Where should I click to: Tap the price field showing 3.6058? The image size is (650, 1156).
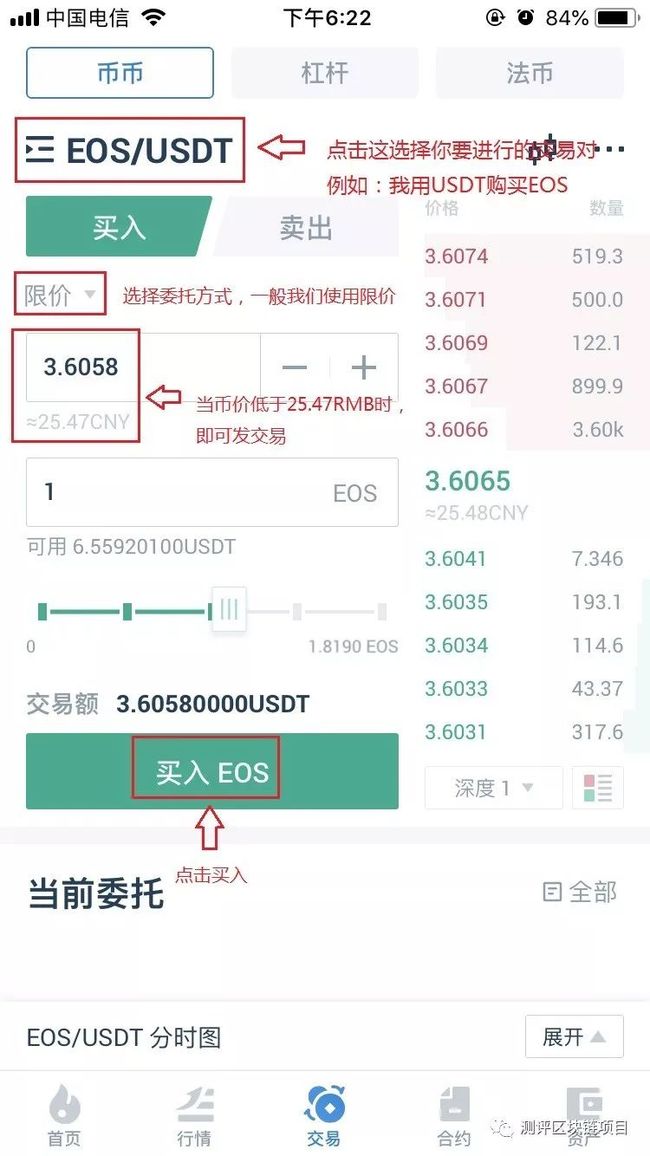[143, 367]
